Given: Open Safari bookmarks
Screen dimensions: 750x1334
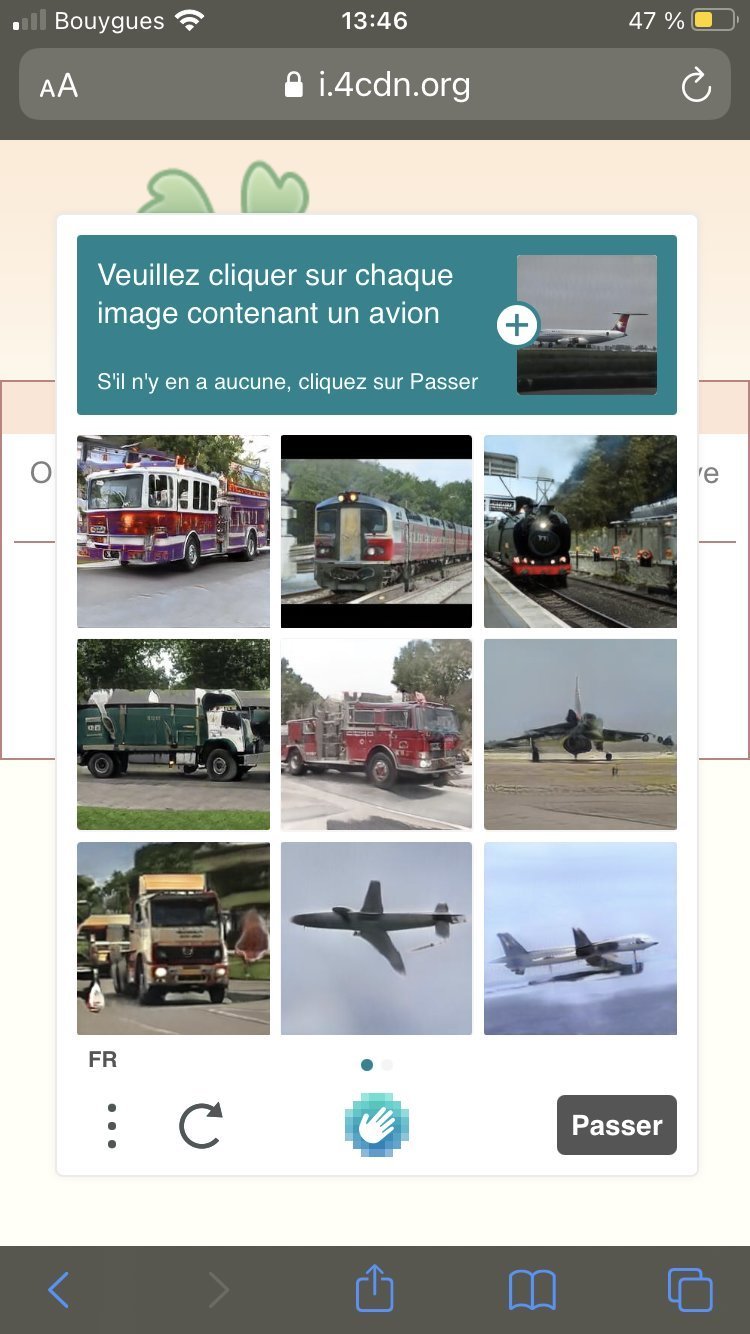Looking at the screenshot, I should click(x=532, y=1290).
